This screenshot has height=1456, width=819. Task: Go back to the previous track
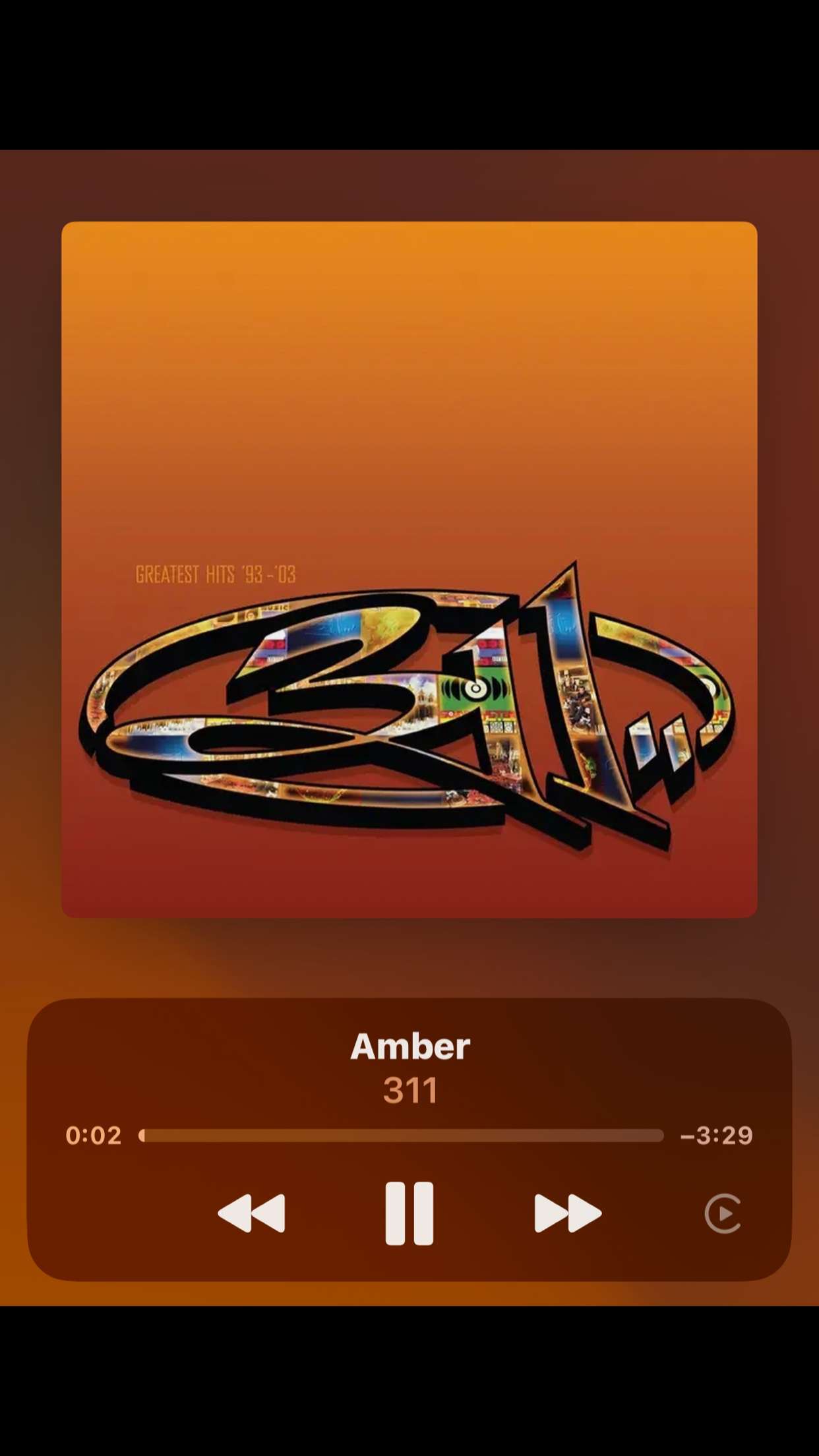click(251, 1213)
